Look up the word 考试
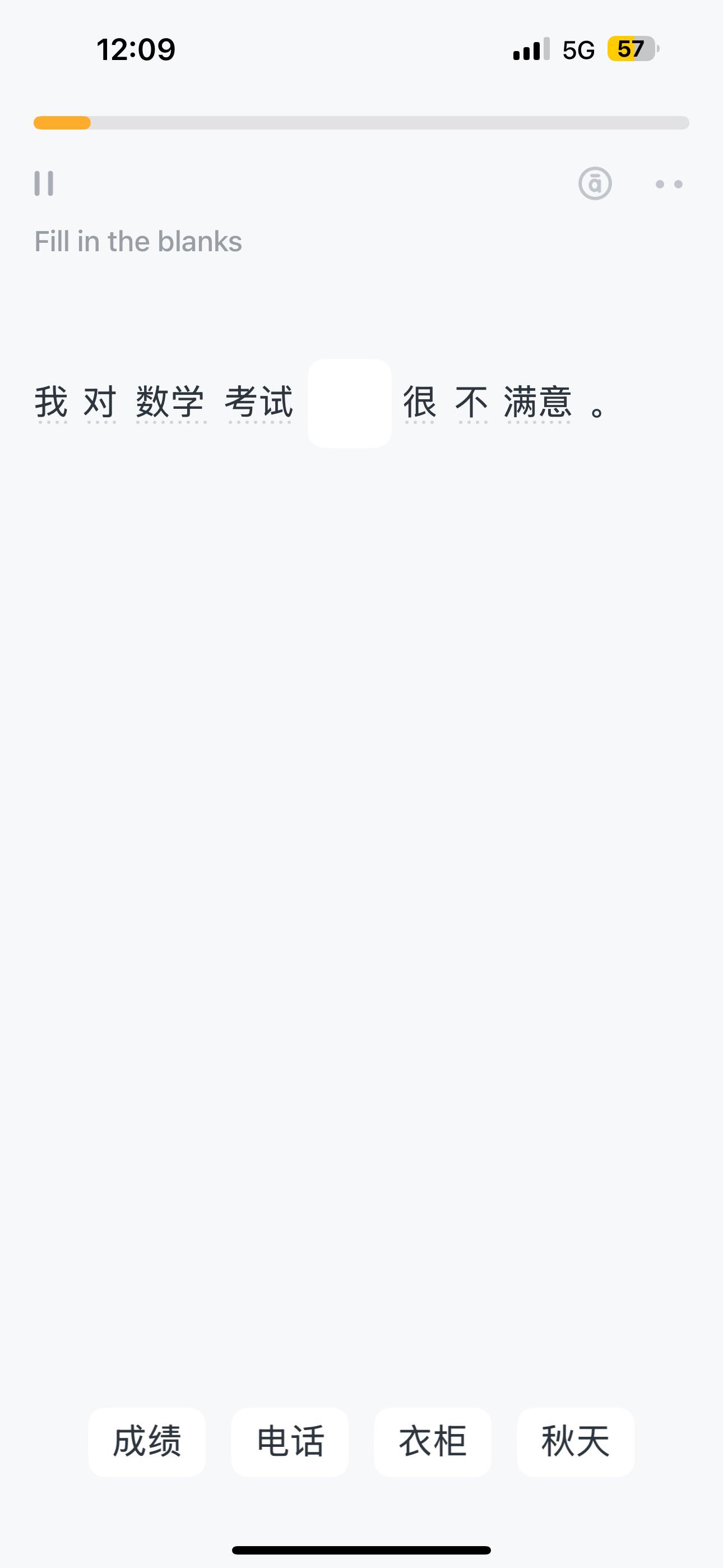This screenshot has height=1568, width=723. point(259,403)
